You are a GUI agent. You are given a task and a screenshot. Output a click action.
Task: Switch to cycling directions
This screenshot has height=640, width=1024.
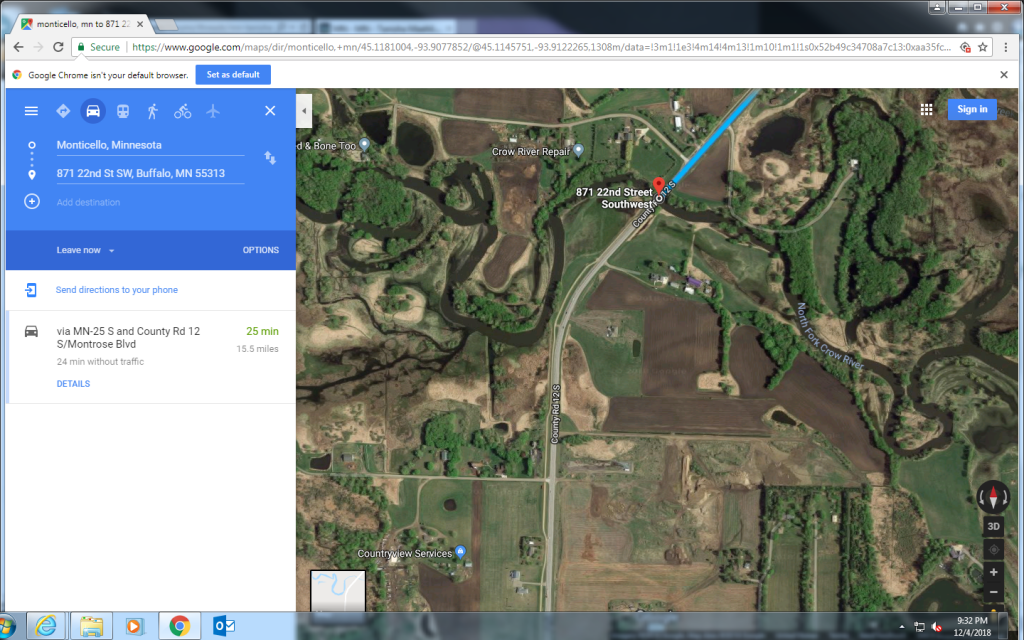[182, 111]
